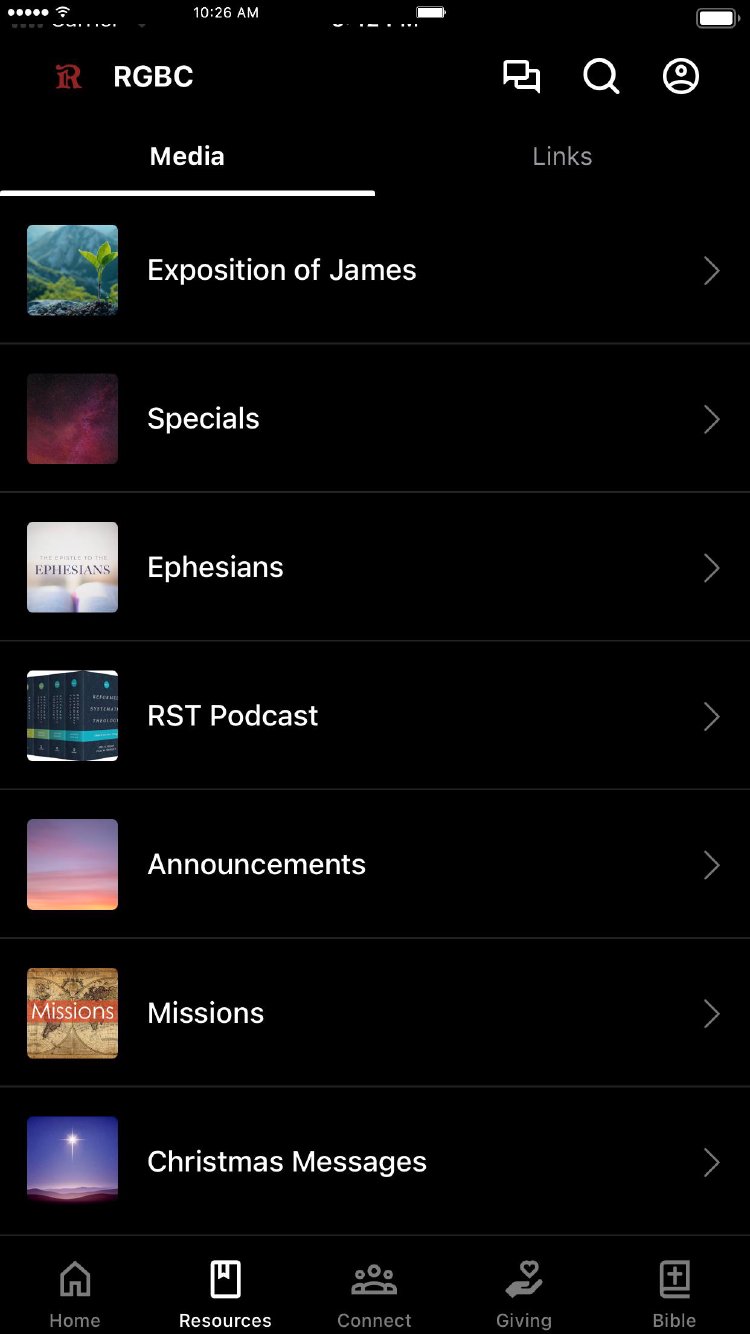
Task: Open the Missions collection
Action: tap(375, 1013)
